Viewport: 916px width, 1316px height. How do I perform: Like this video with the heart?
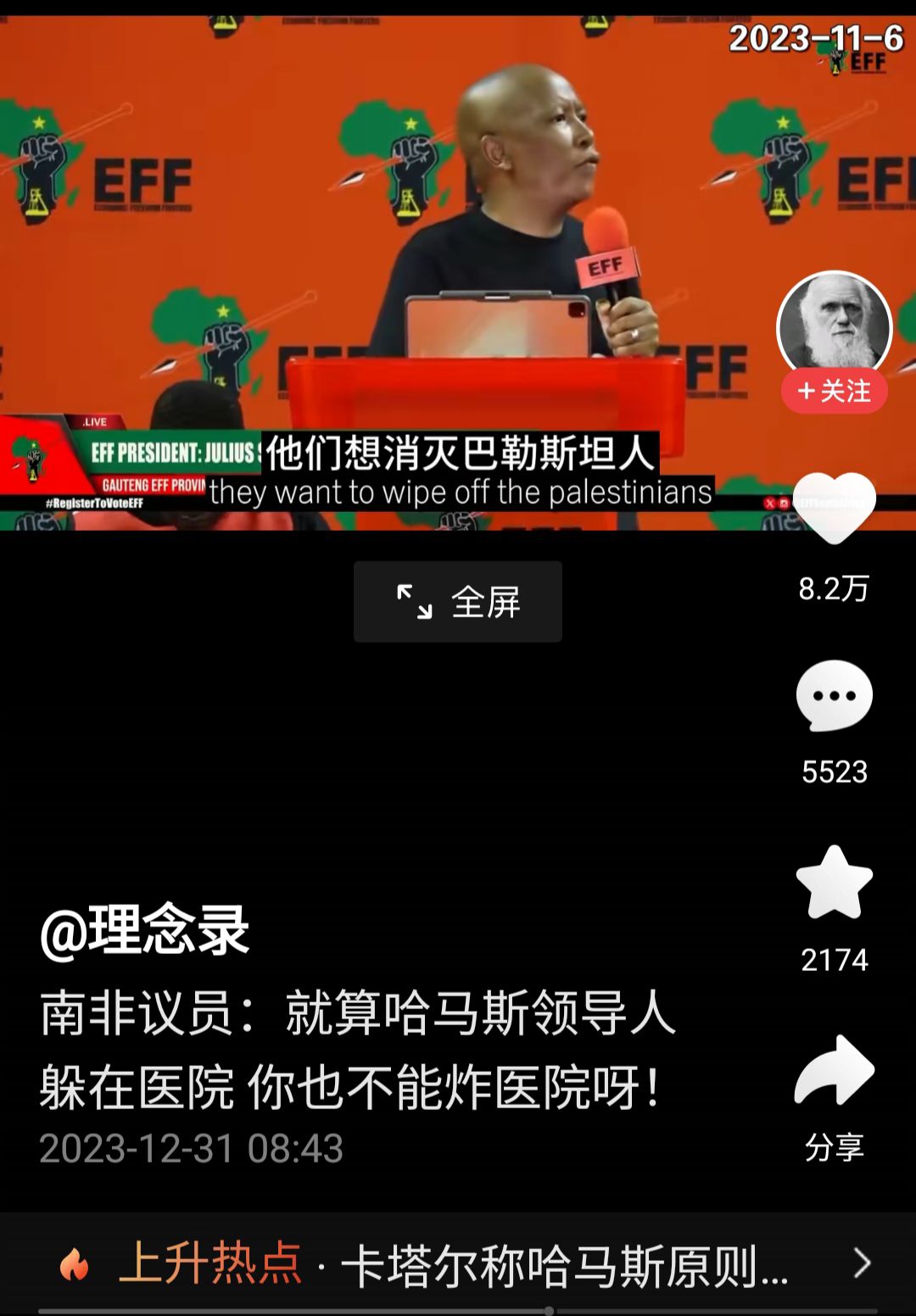[834, 509]
